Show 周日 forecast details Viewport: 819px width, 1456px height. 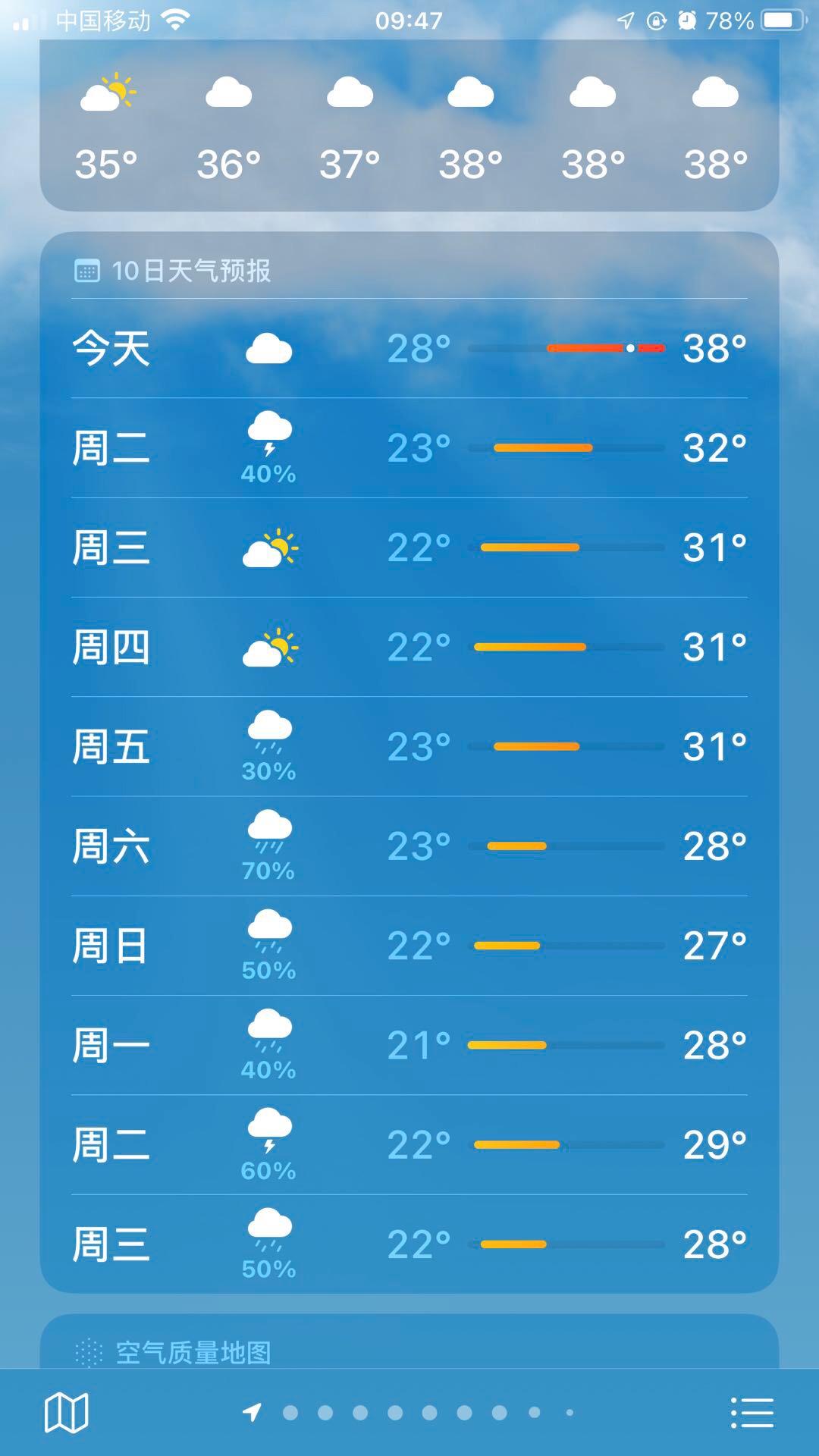[x=409, y=946]
